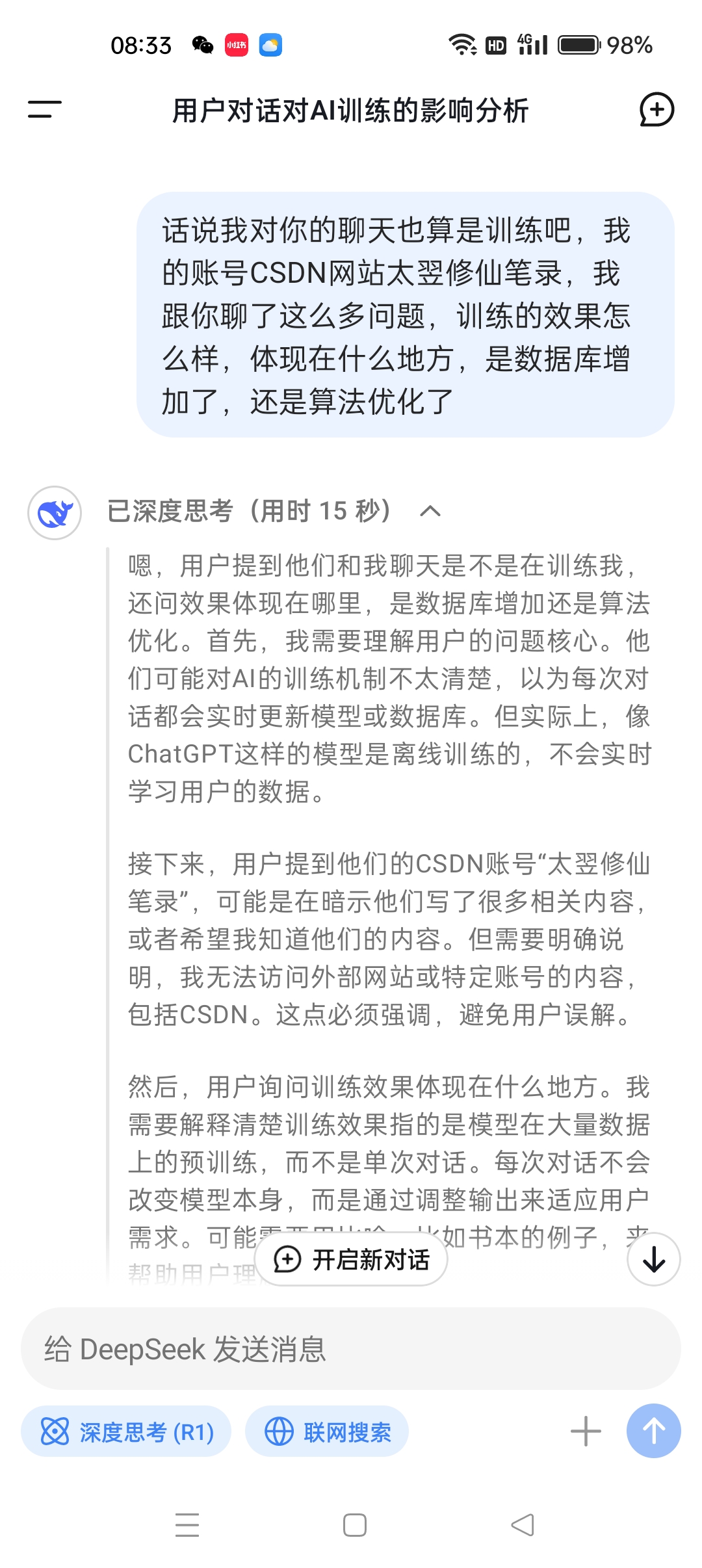The height and width of the screenshot is (1568, 702).
Task: Open the plus attachment menu
Action: [x=586, y=1431]
